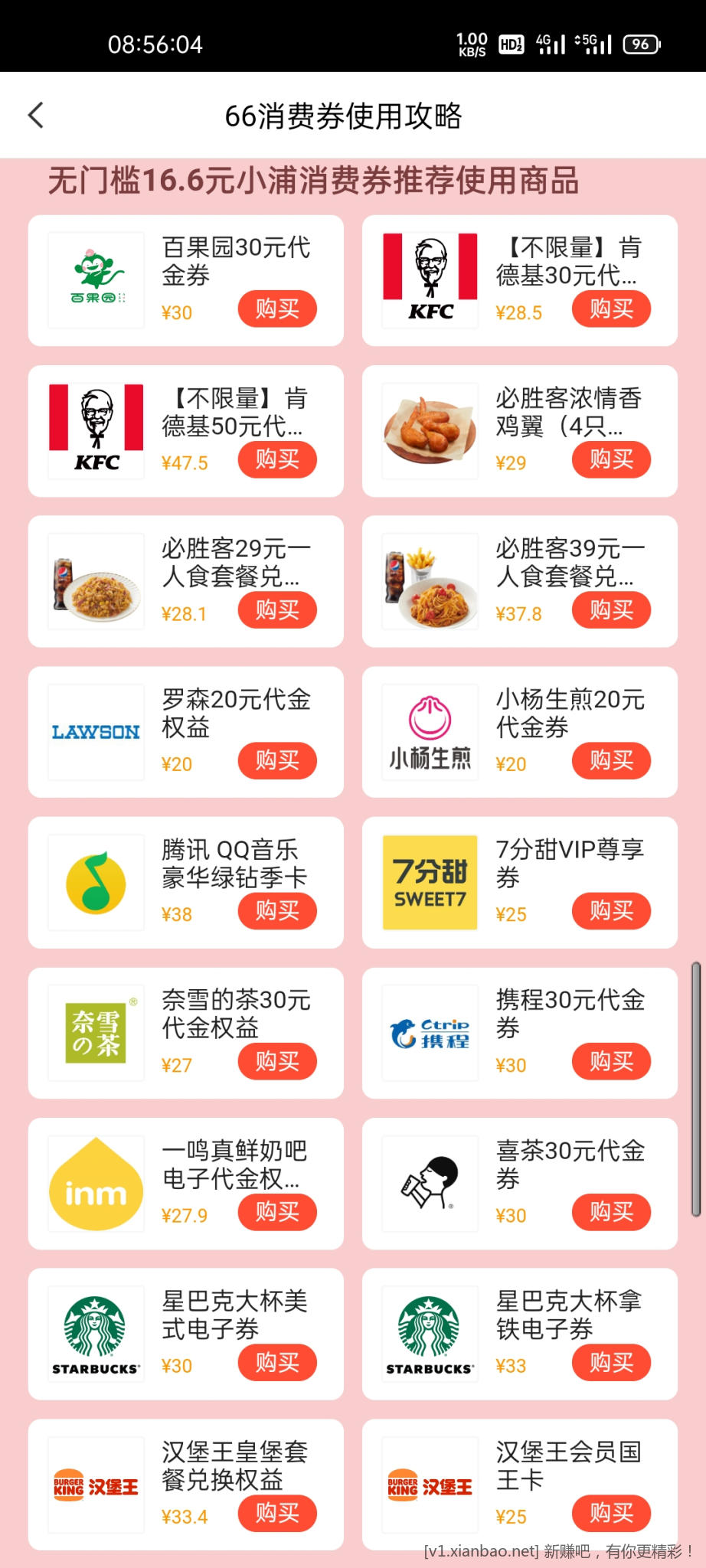Buy the 百果园30元代金券
Viewport: 706px width, 1568px height.
[x=276, y=309]
